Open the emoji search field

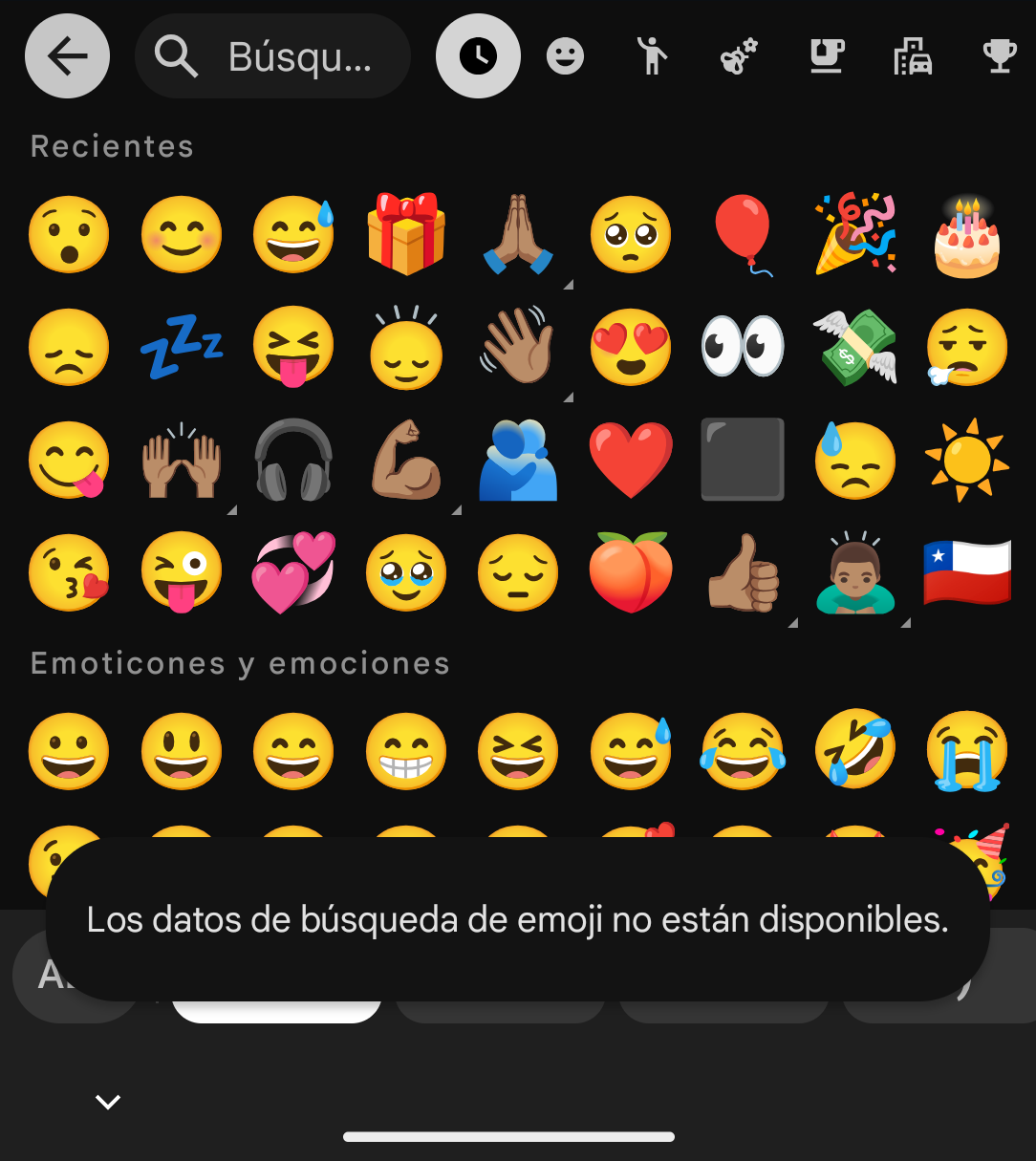tap(272, 57)
